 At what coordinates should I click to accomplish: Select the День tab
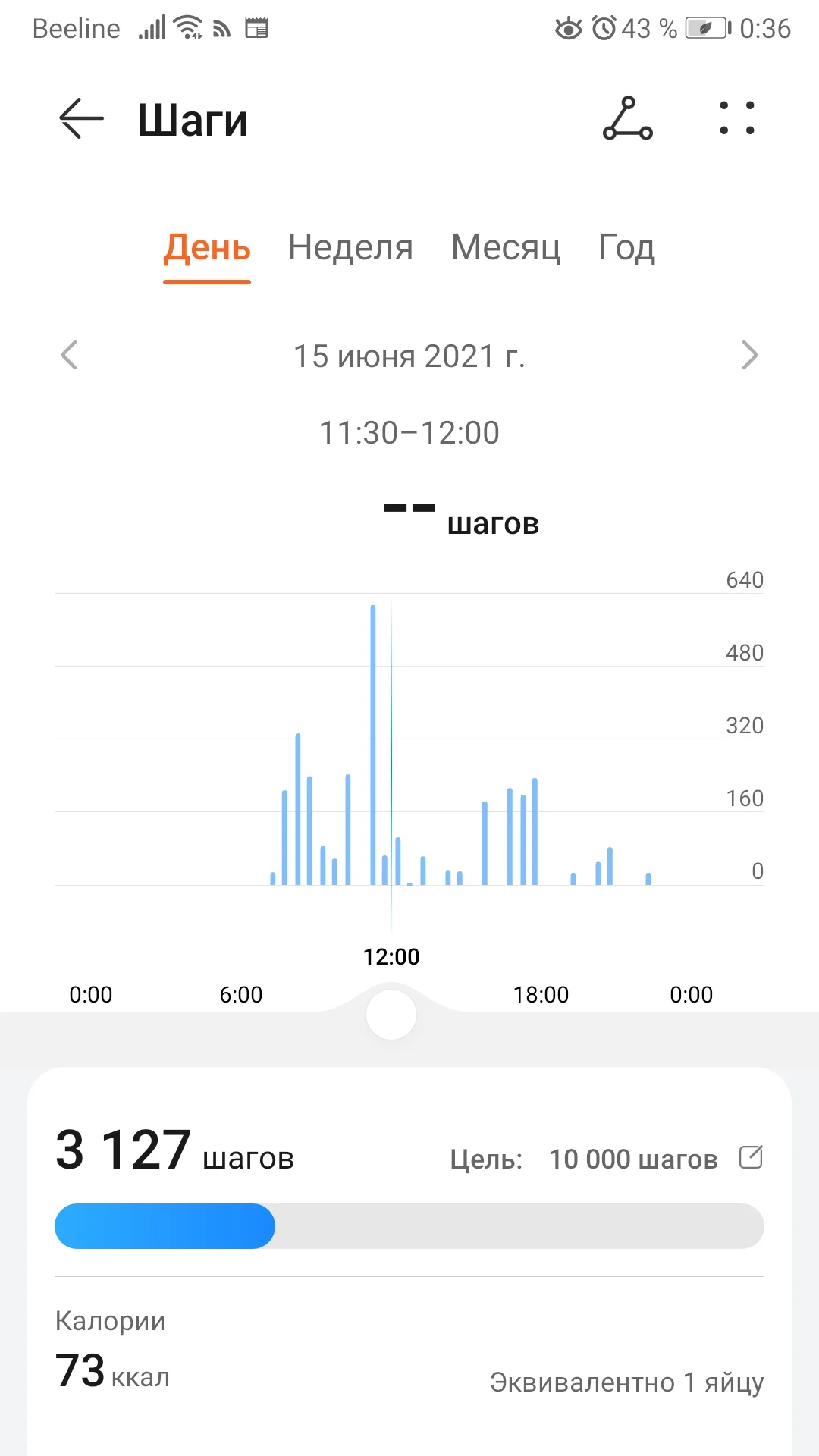coord(206,248)
